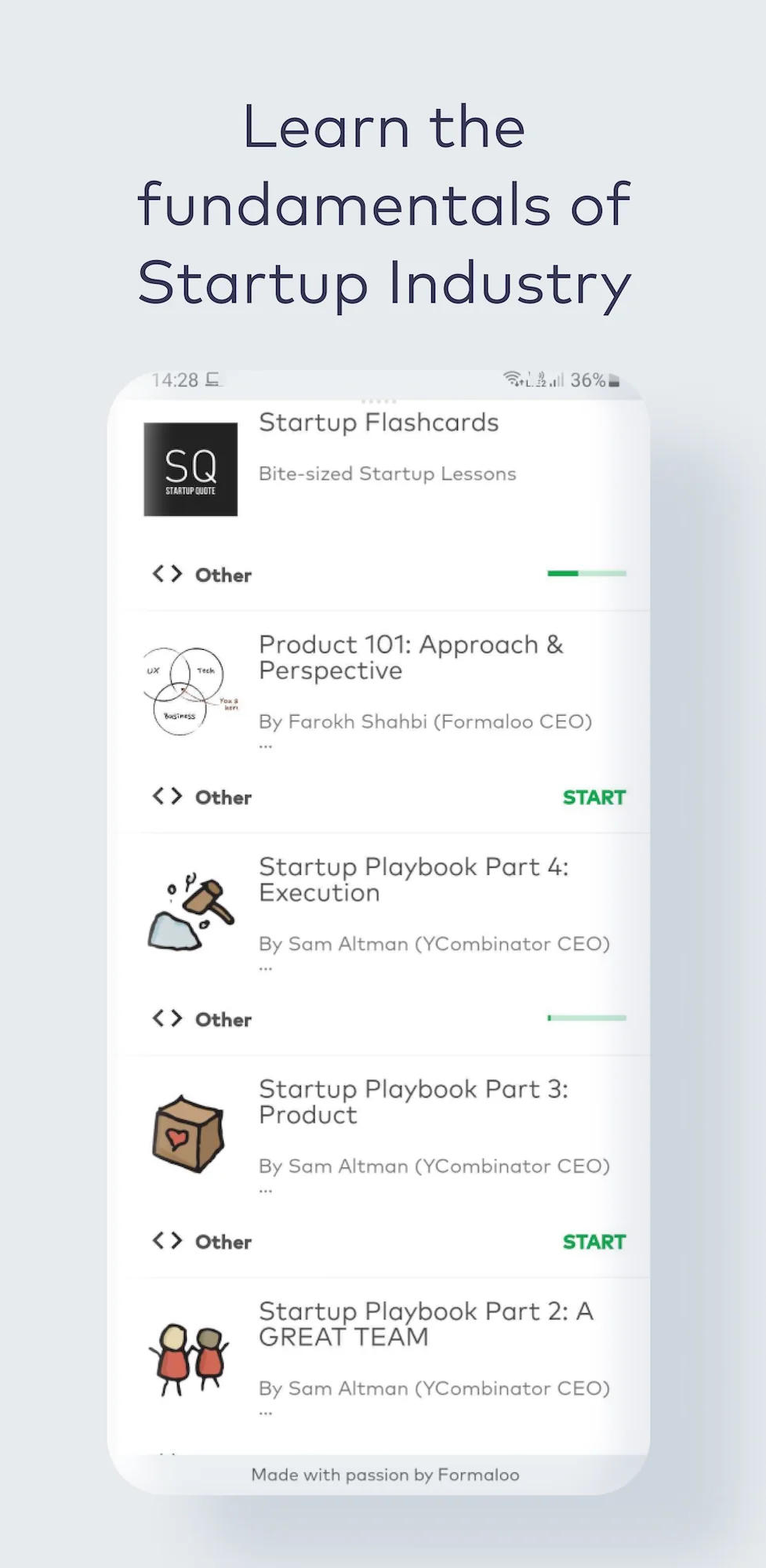Select the Other label under Playbook Part 3

pos(223,1241)
